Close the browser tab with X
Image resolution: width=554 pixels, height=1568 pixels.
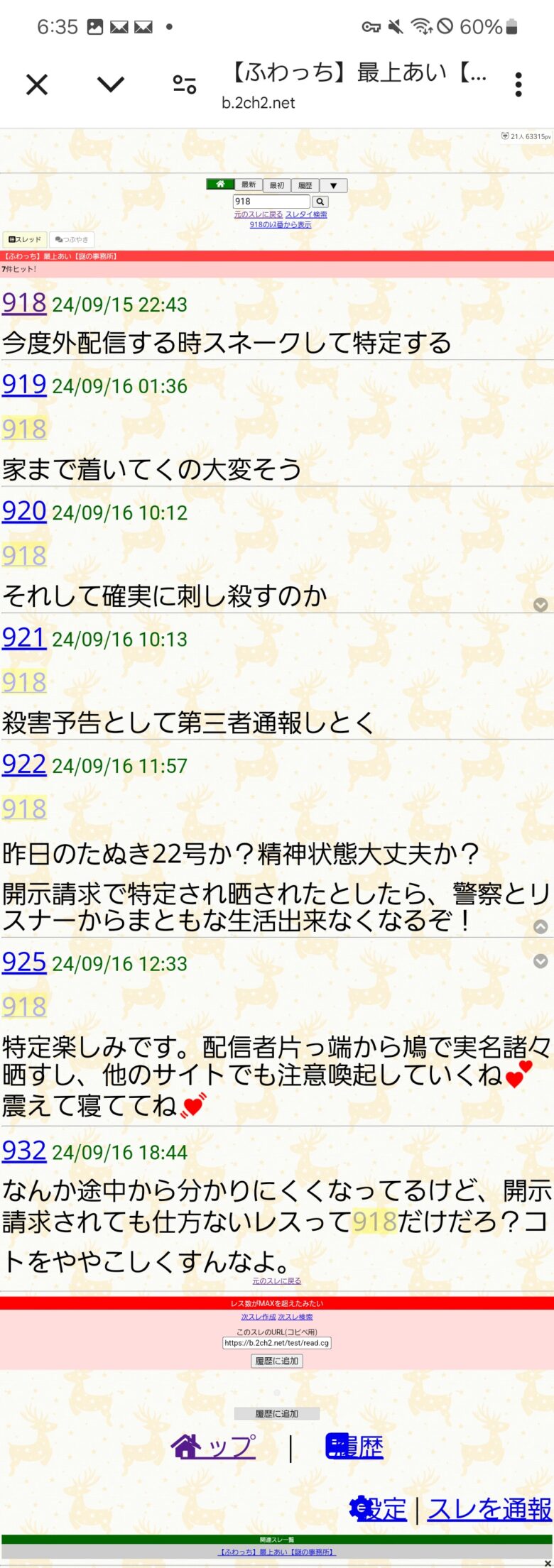[37, 85]
